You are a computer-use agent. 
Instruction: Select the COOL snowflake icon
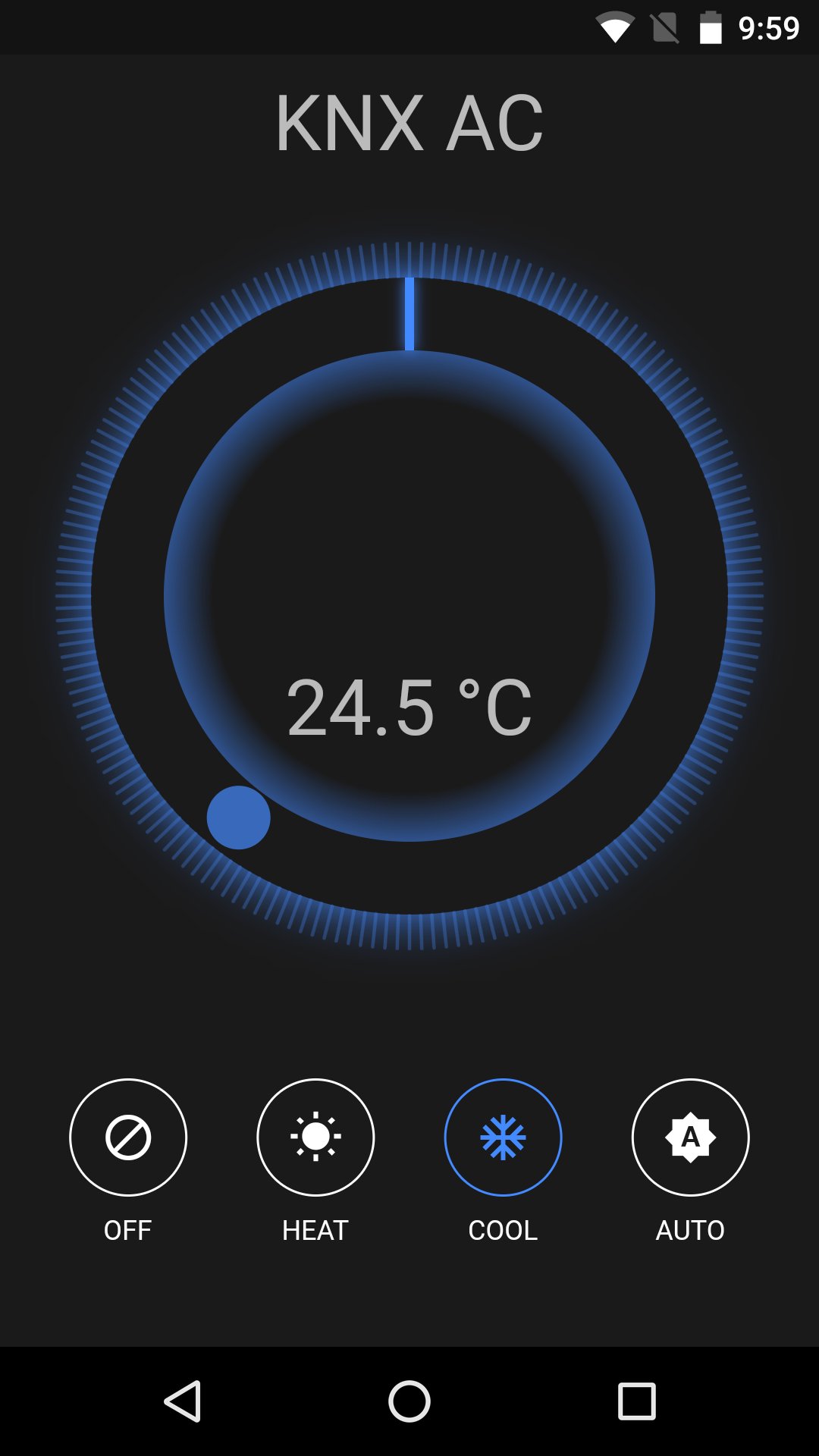pyautogui.click(x=504, y=1137)
